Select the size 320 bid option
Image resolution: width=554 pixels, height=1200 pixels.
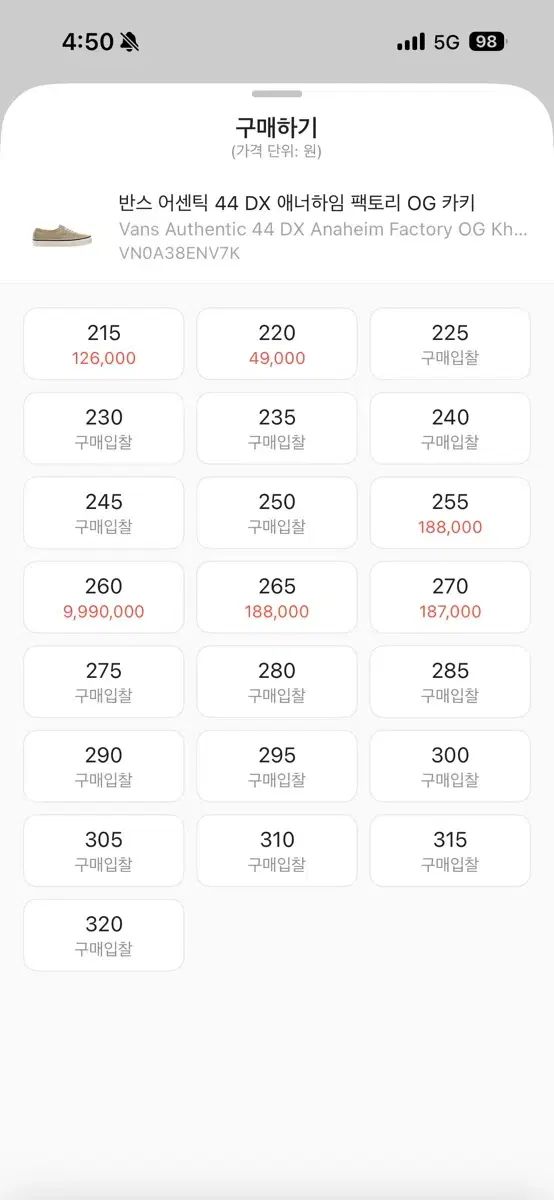click(104, 935)
